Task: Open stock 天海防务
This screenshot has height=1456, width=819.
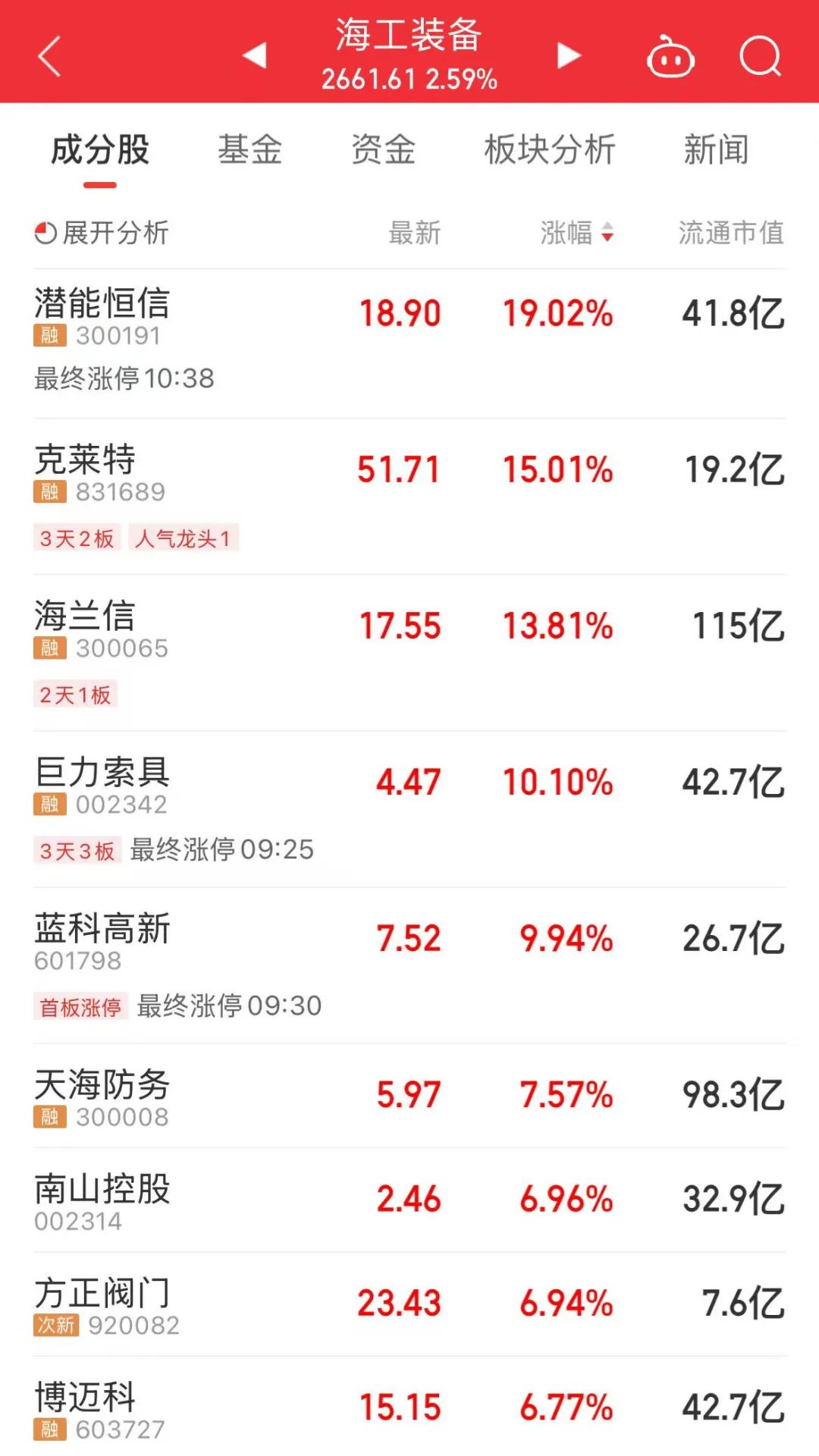Action: click(102, 1085)
